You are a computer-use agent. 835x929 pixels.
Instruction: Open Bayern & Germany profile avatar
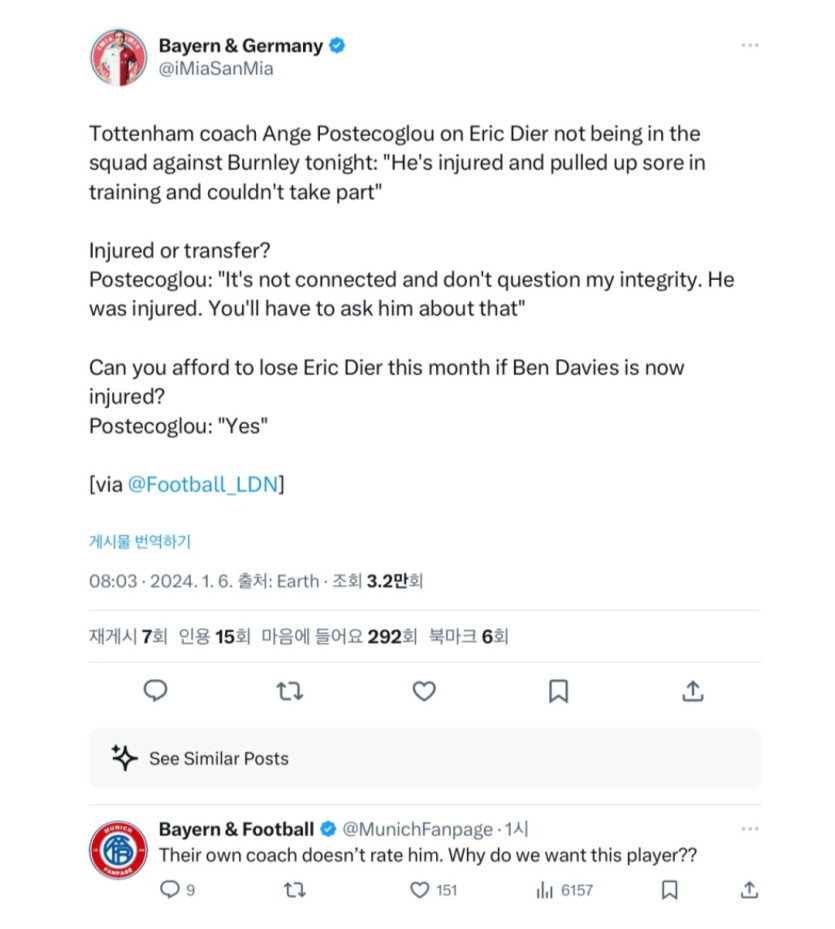coord(119,57)
